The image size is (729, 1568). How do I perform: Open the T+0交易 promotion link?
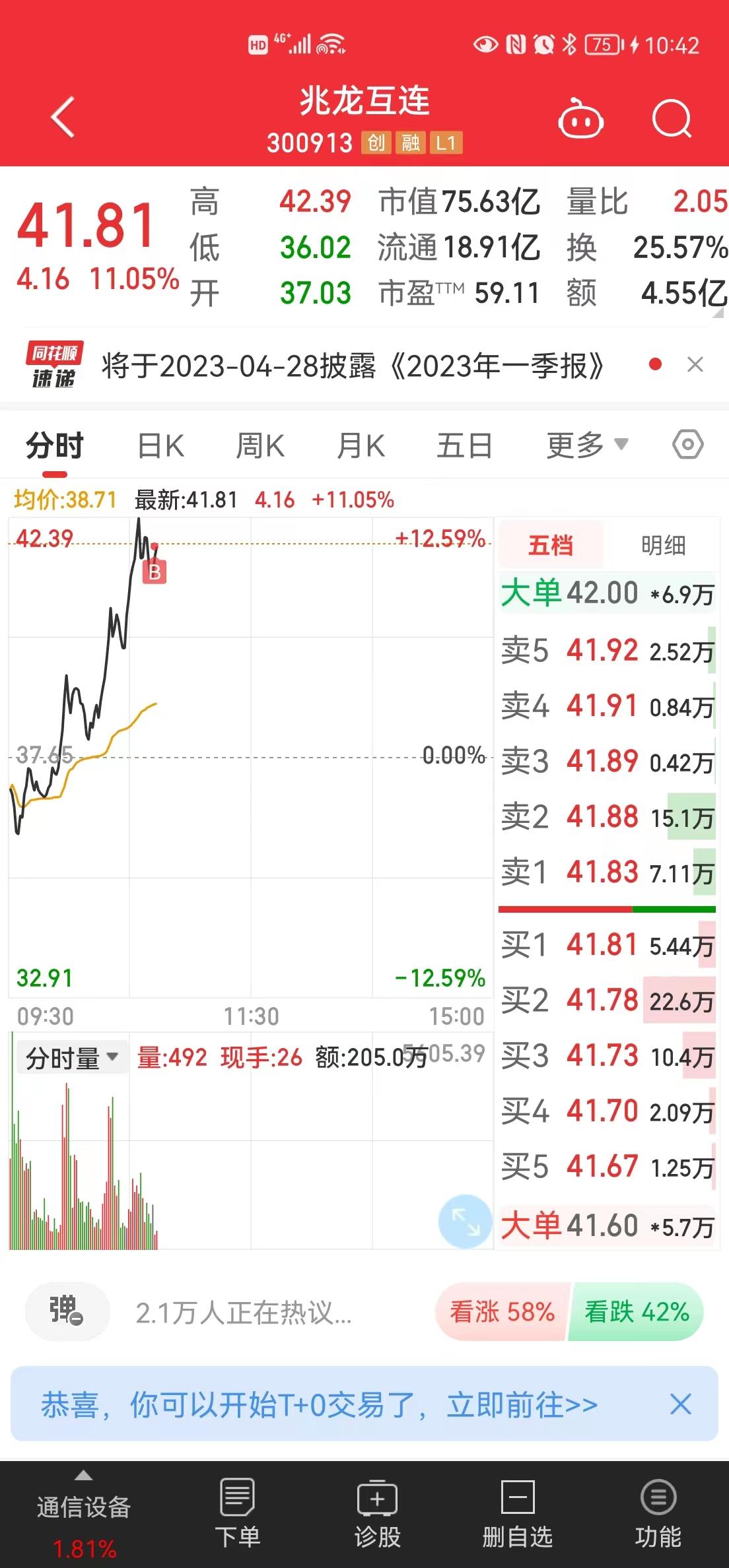[x=319, y=1404]
